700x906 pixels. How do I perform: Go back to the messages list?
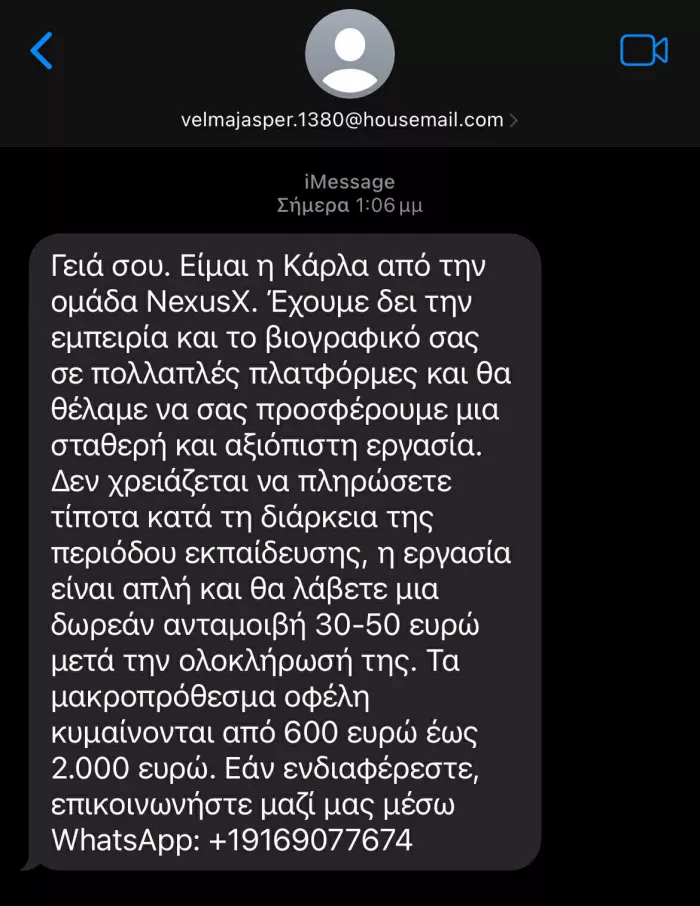[42, 50]
